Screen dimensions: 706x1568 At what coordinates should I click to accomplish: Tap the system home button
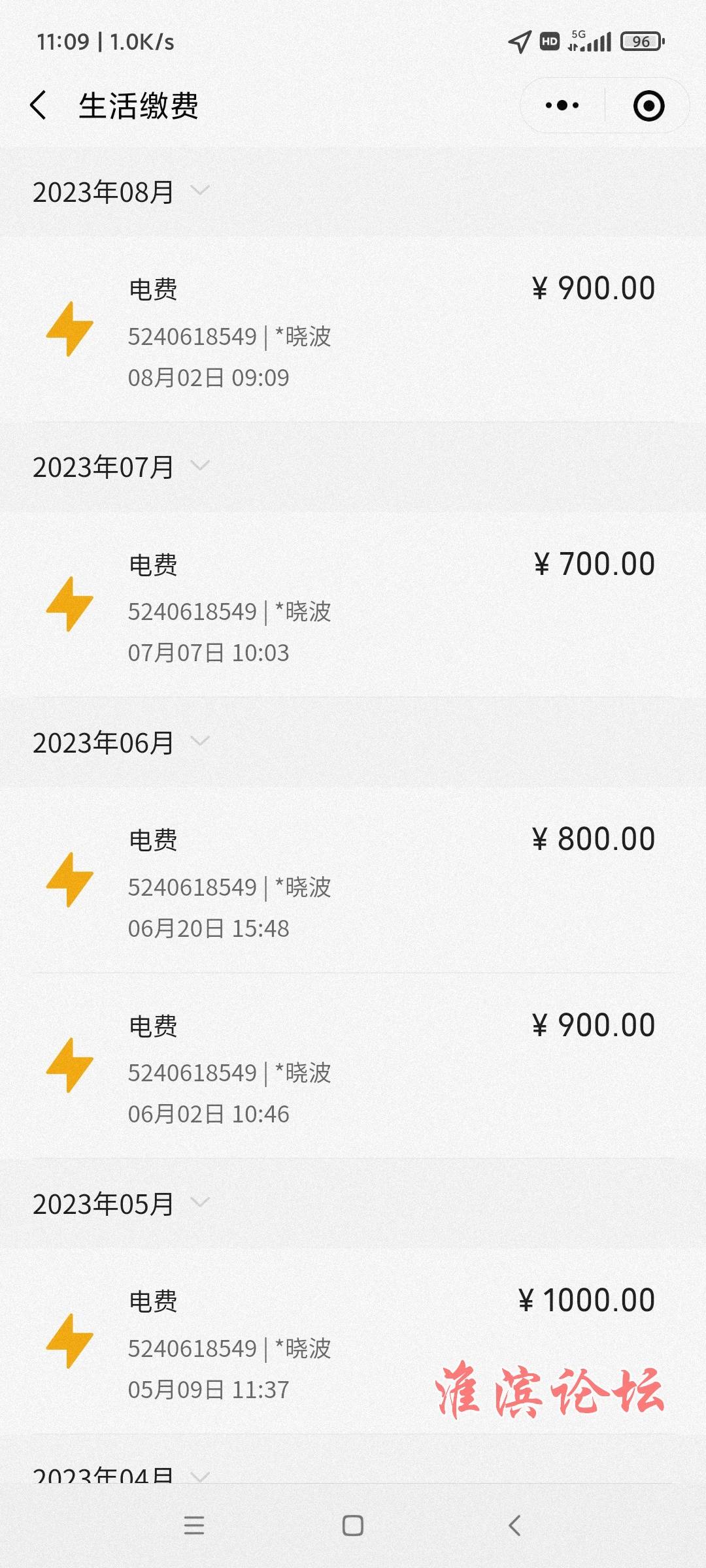click(353, 1526)
